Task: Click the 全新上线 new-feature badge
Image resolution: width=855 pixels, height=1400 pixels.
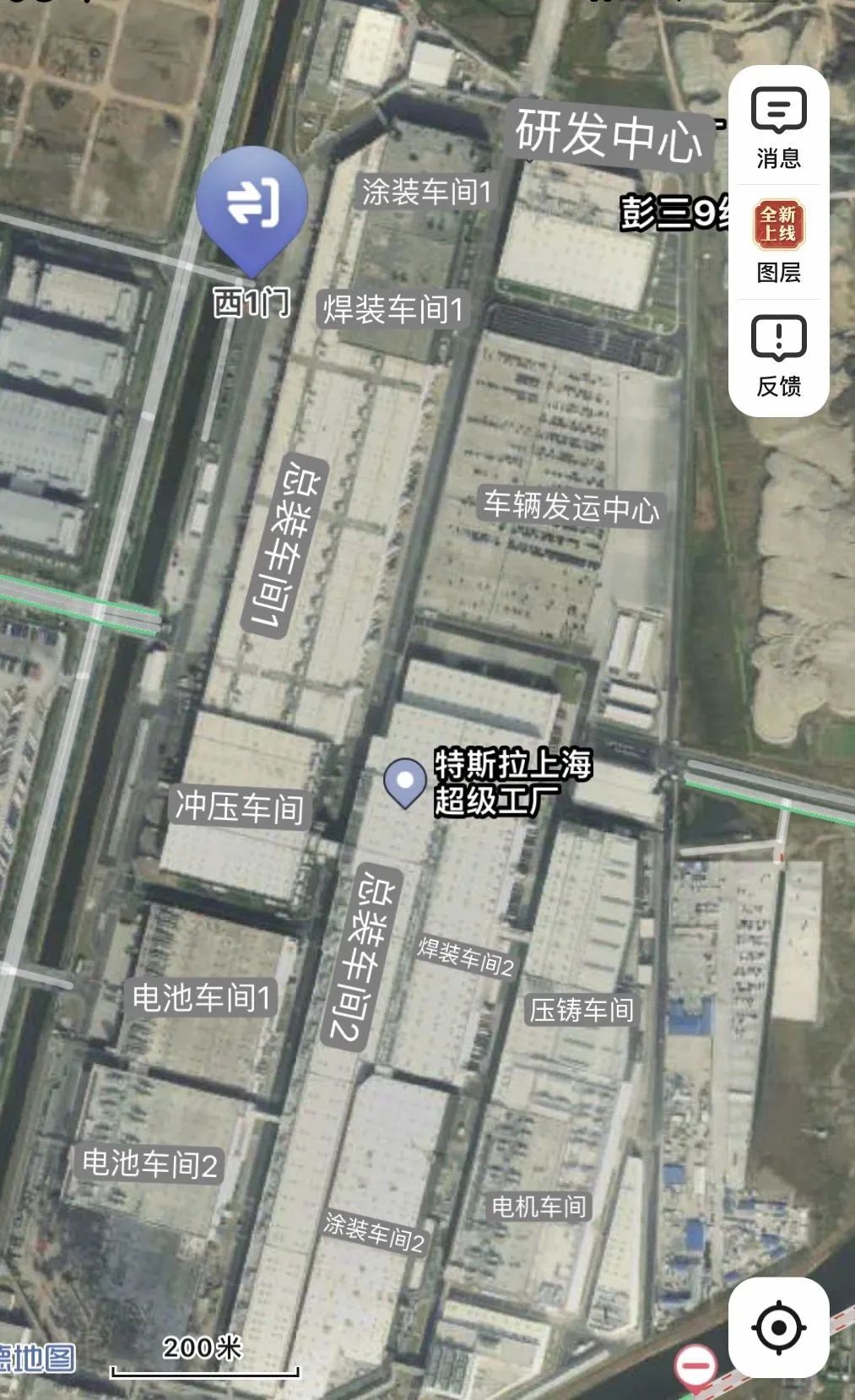Action: pos(778,225)
